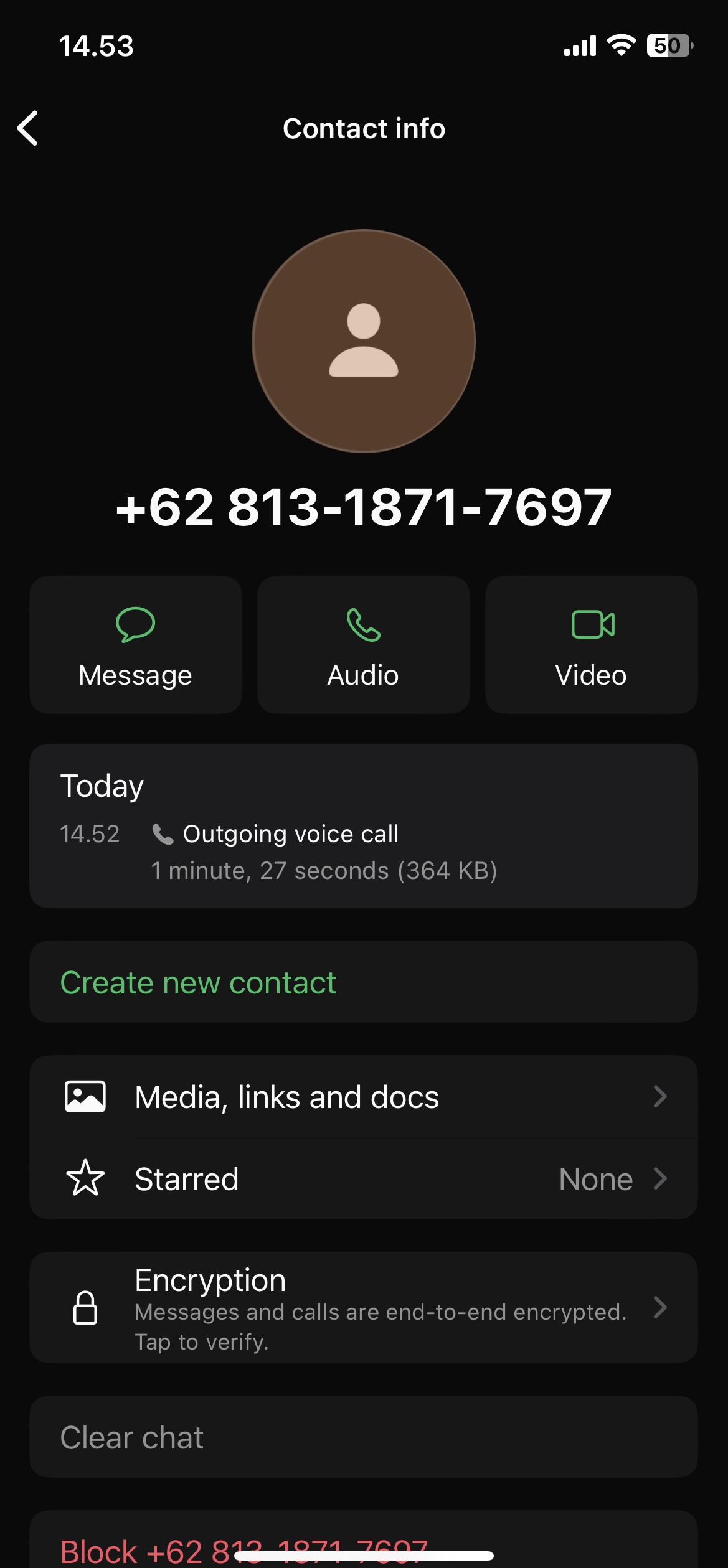
Task: Start an audio call
Action: point(364,645)
